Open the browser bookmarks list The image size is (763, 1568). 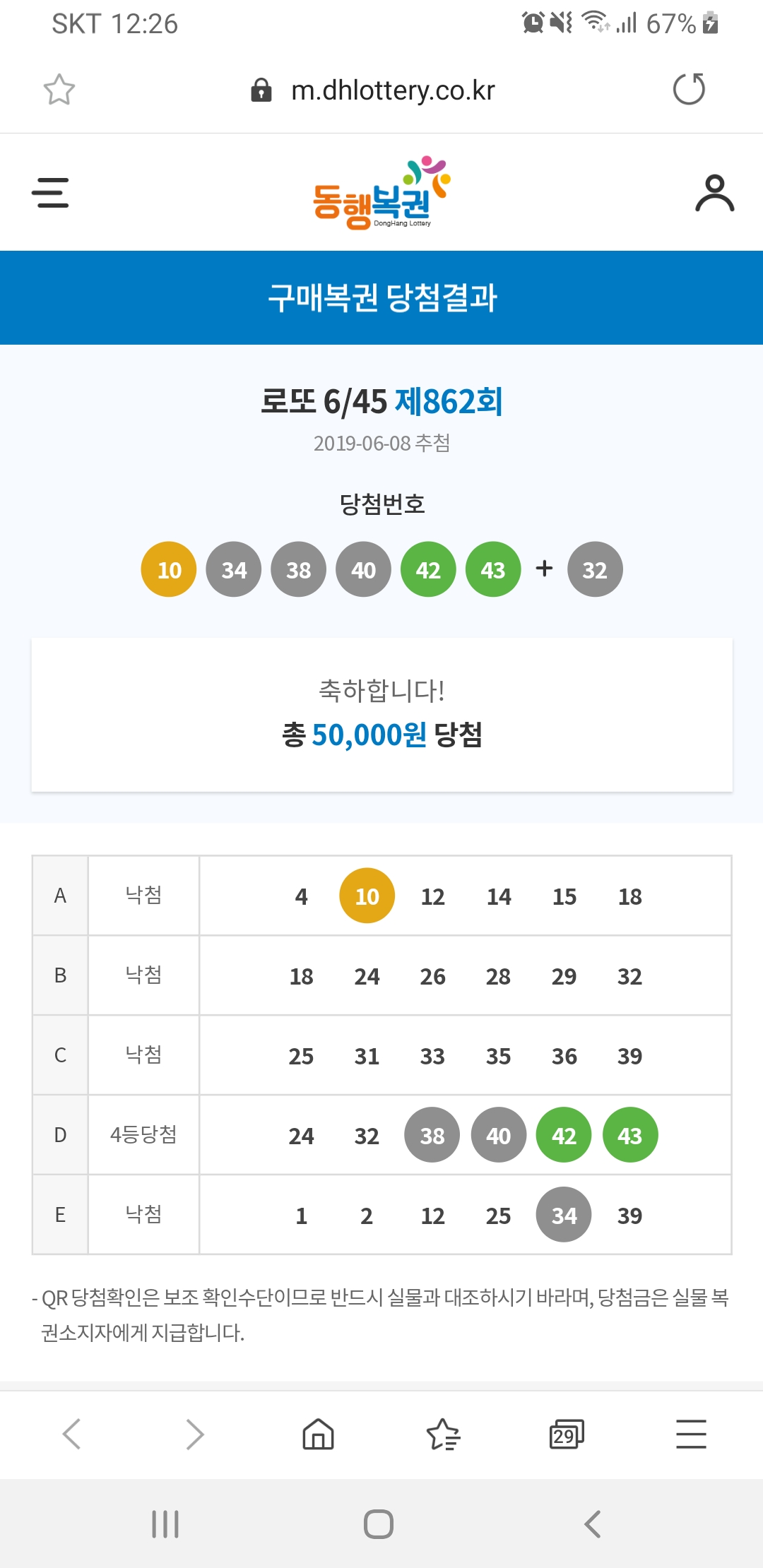click(443, 1435)
